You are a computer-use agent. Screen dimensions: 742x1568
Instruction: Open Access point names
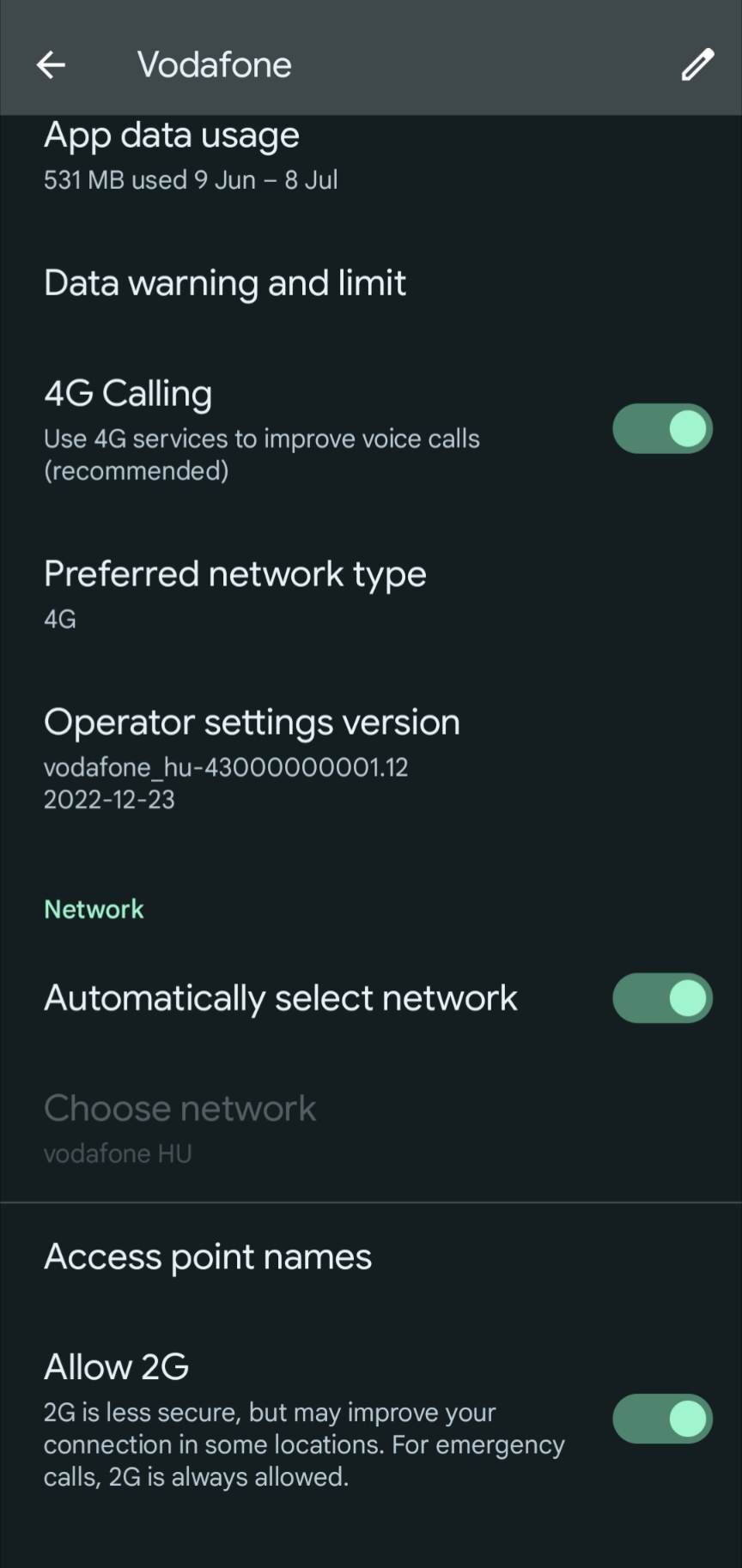(x=371, y=1256)
